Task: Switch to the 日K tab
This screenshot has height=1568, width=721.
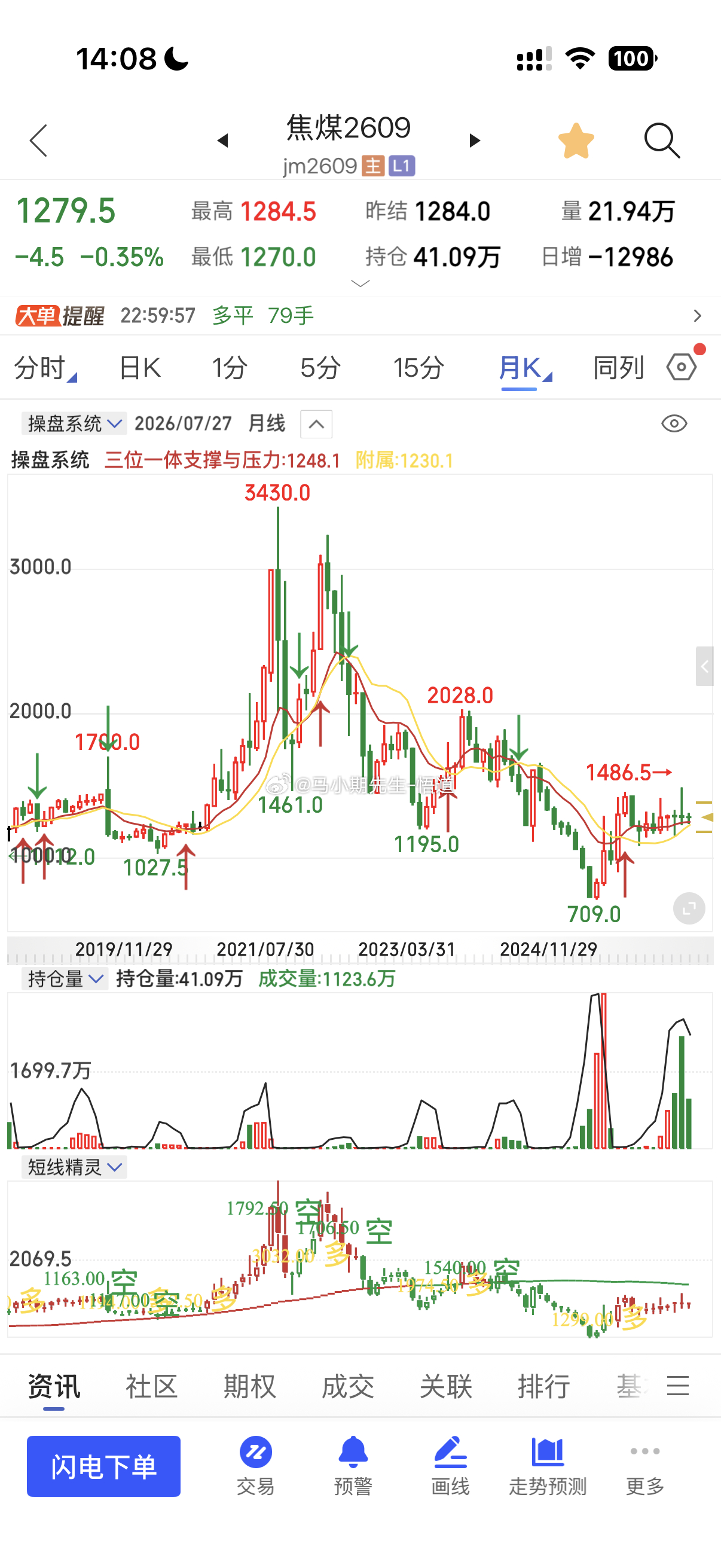Action: (140, 368)
